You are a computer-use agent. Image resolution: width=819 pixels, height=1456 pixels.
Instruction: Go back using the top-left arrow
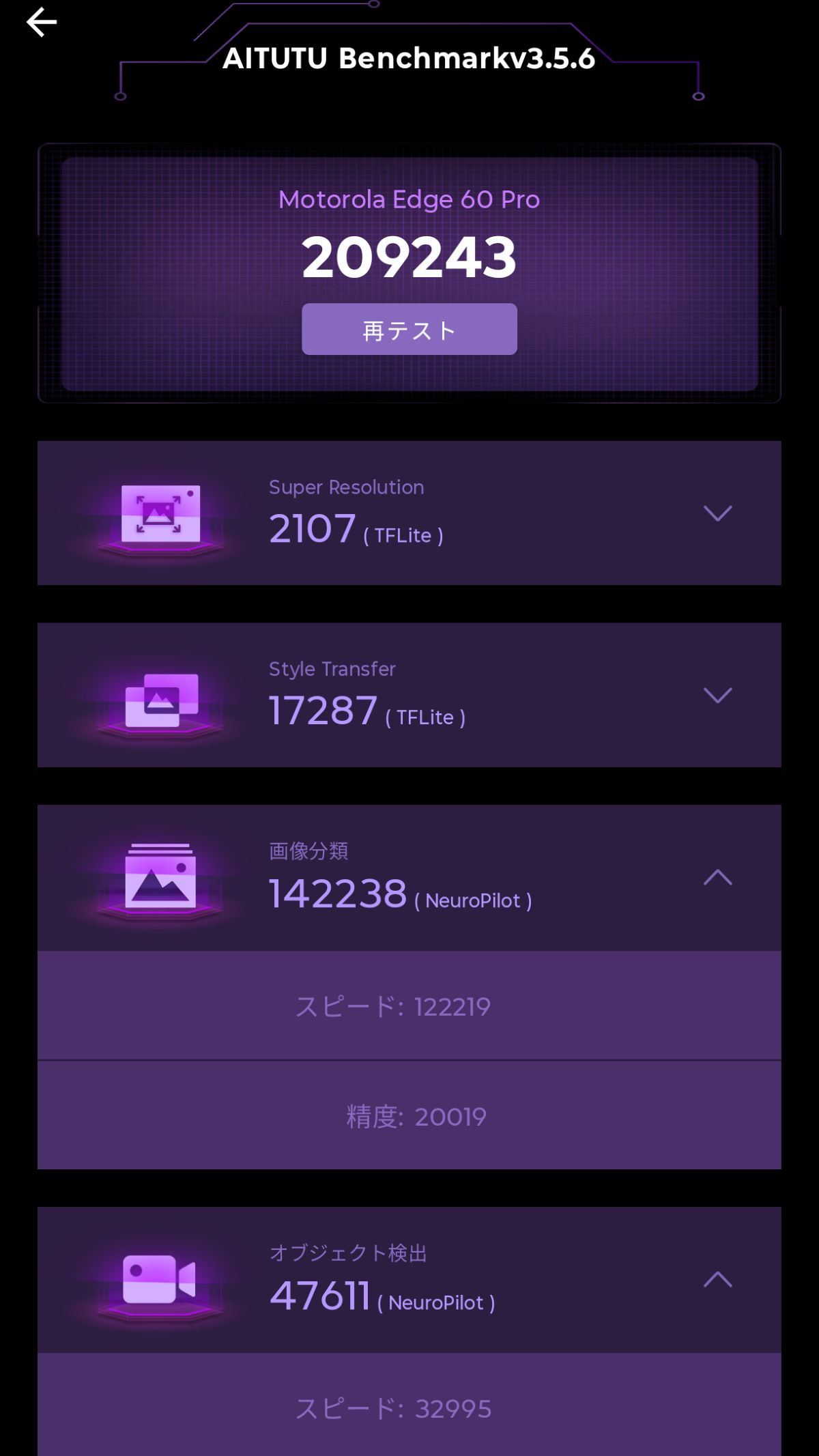(x=41, y=23)
